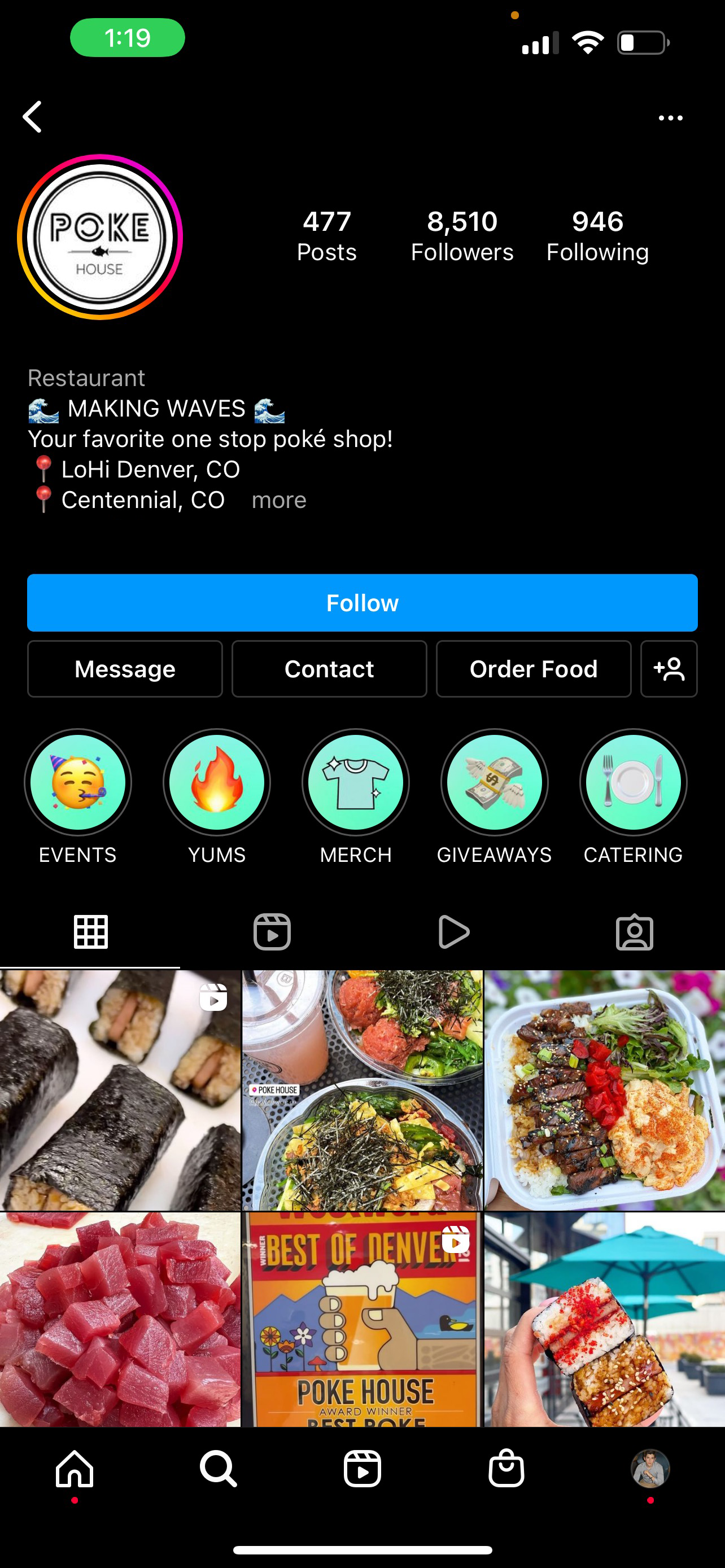Open the EVENTS story highlight
This screenshot has height=1568, width=725.
pyautogui.click(x=78, y=782)
